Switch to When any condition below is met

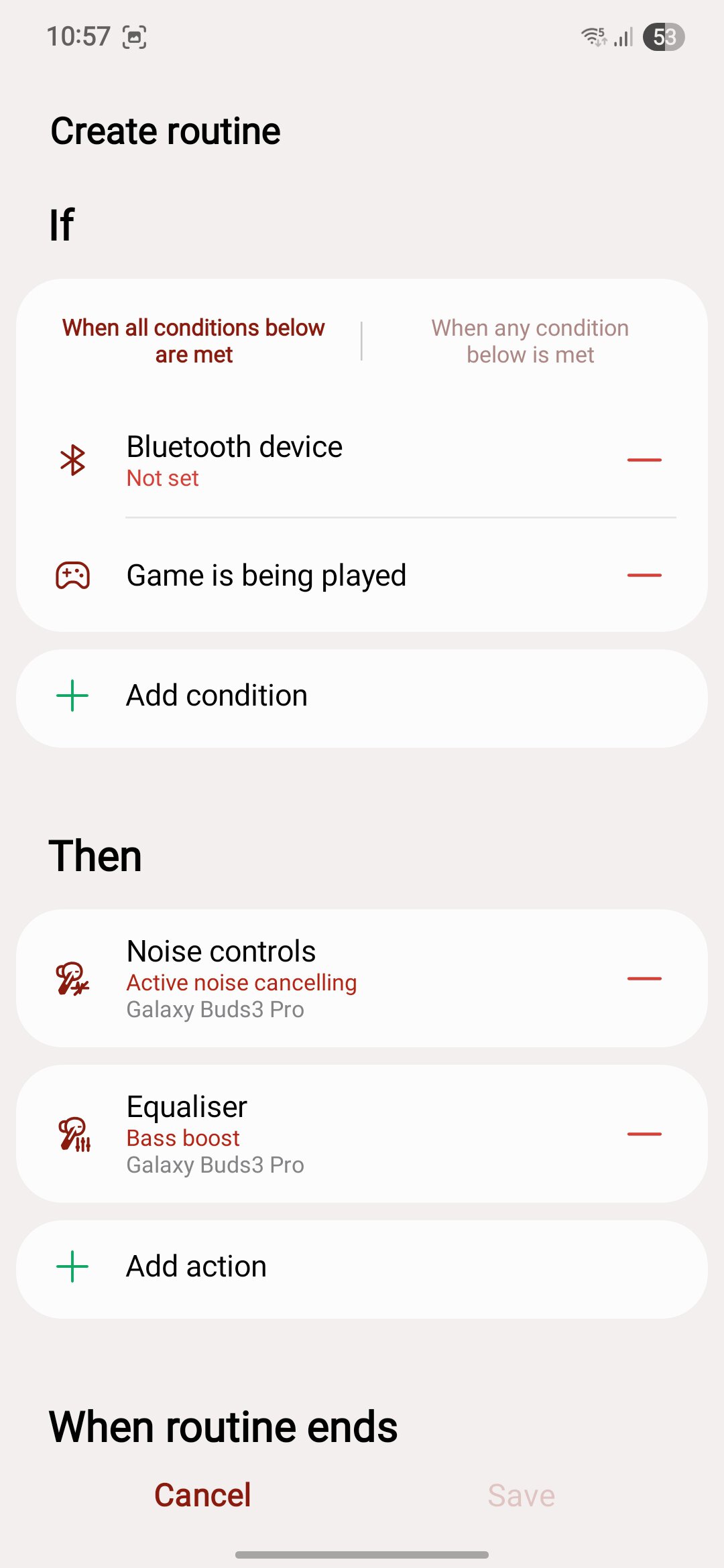coord(529,341)
